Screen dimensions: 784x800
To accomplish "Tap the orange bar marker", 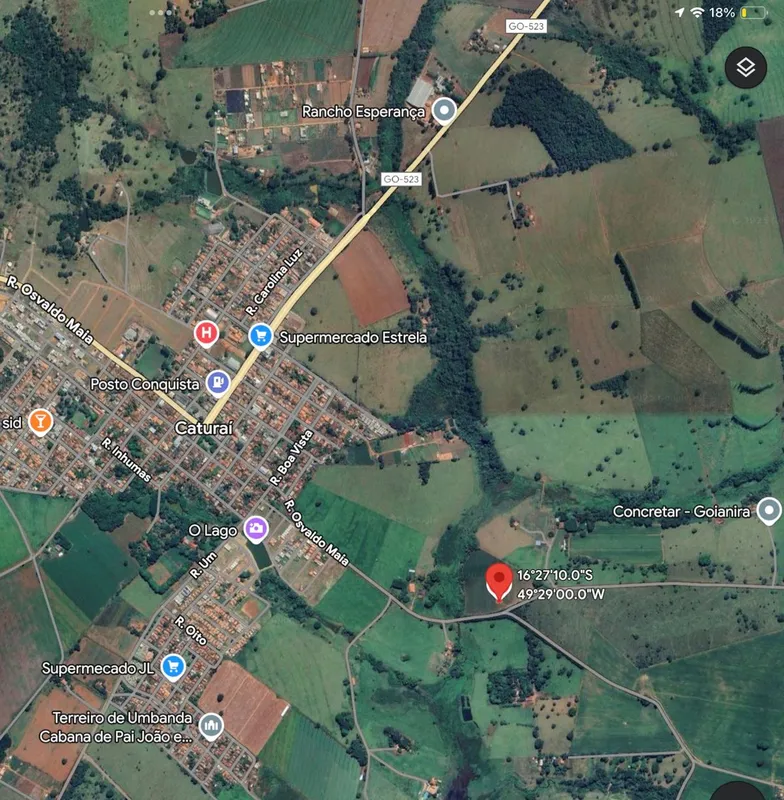I will pyautogui.click(x=40, y=421).
